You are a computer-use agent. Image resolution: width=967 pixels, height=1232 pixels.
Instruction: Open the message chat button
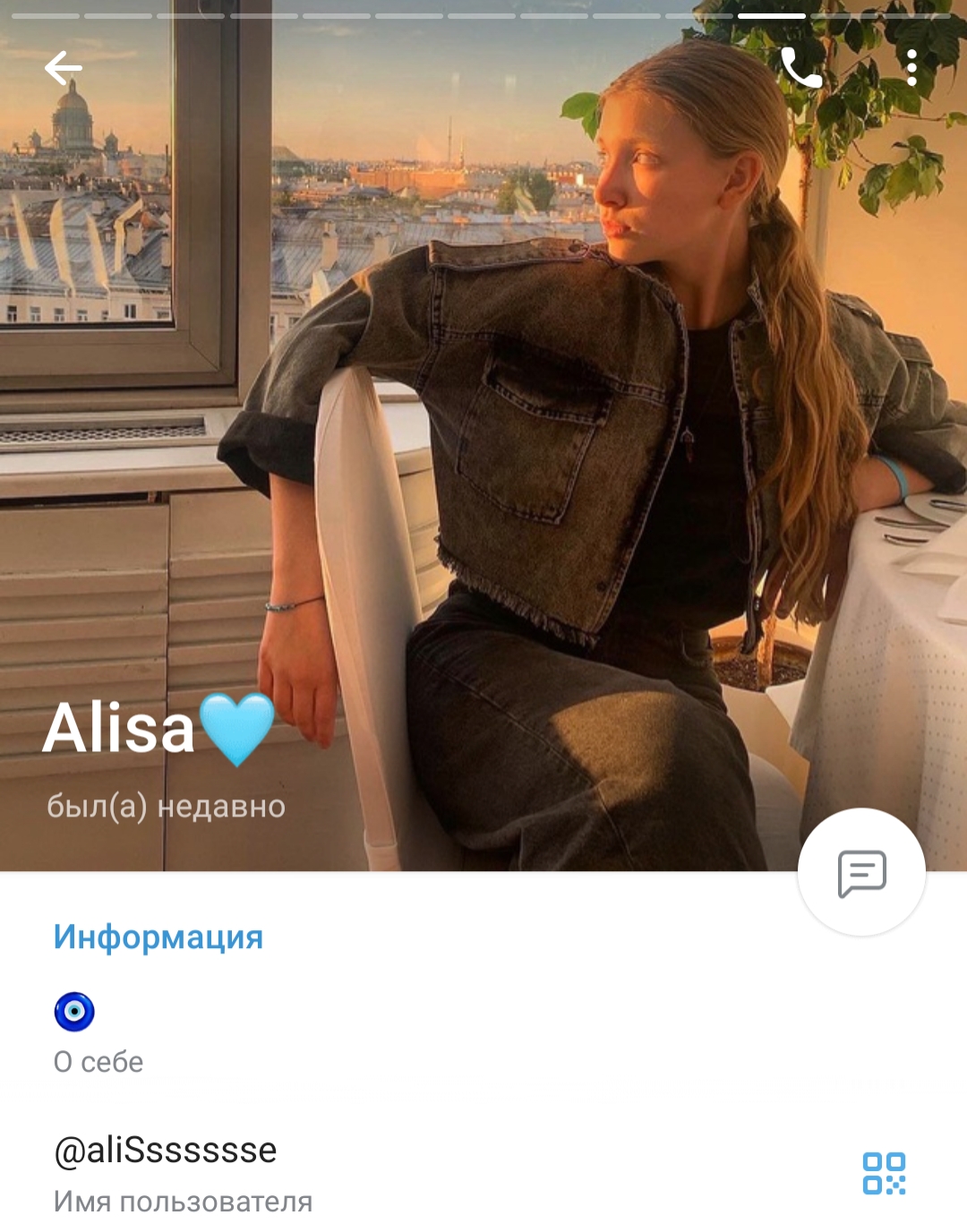[861, 872]
